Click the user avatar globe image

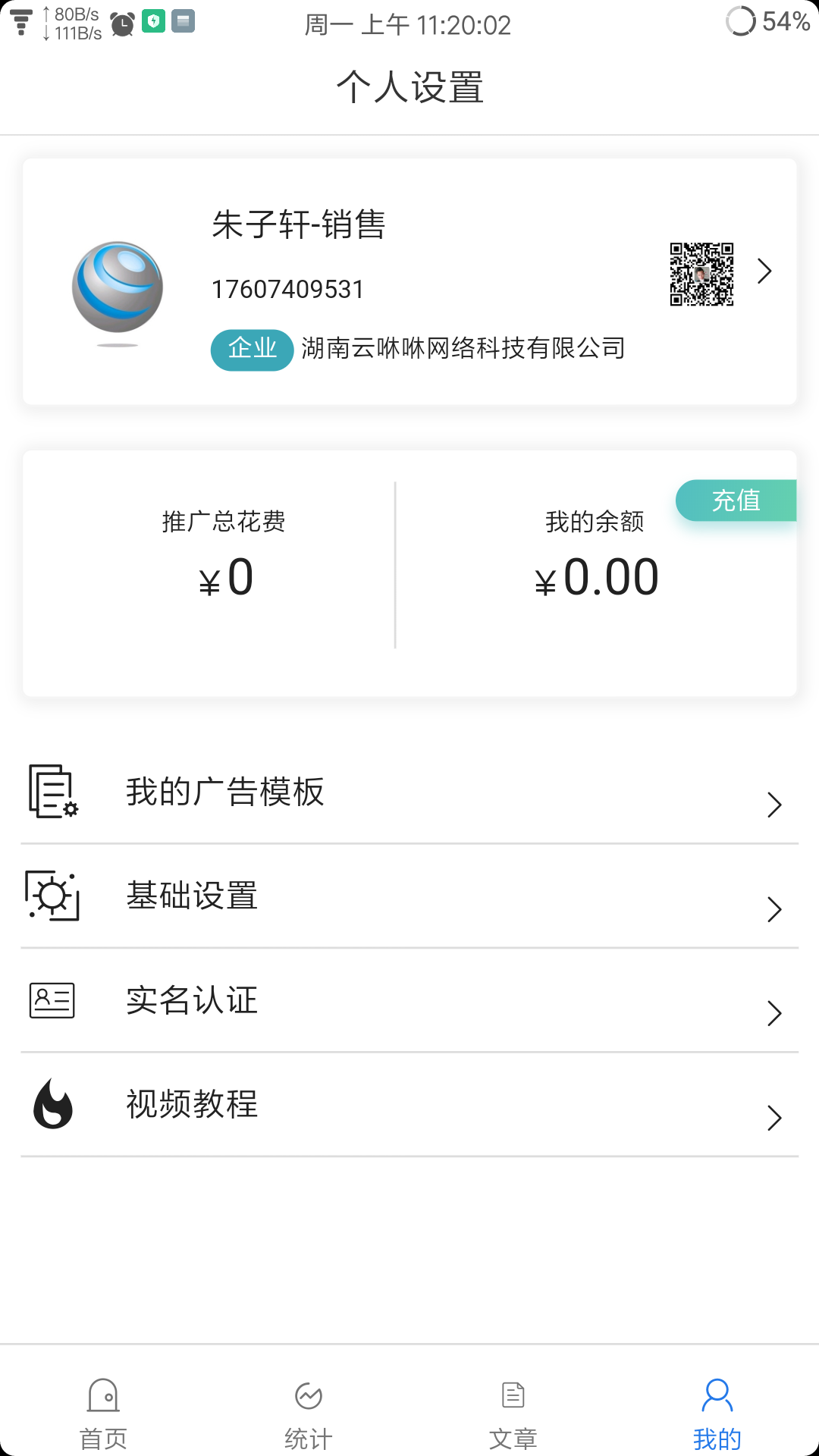(x=118, y=288)
